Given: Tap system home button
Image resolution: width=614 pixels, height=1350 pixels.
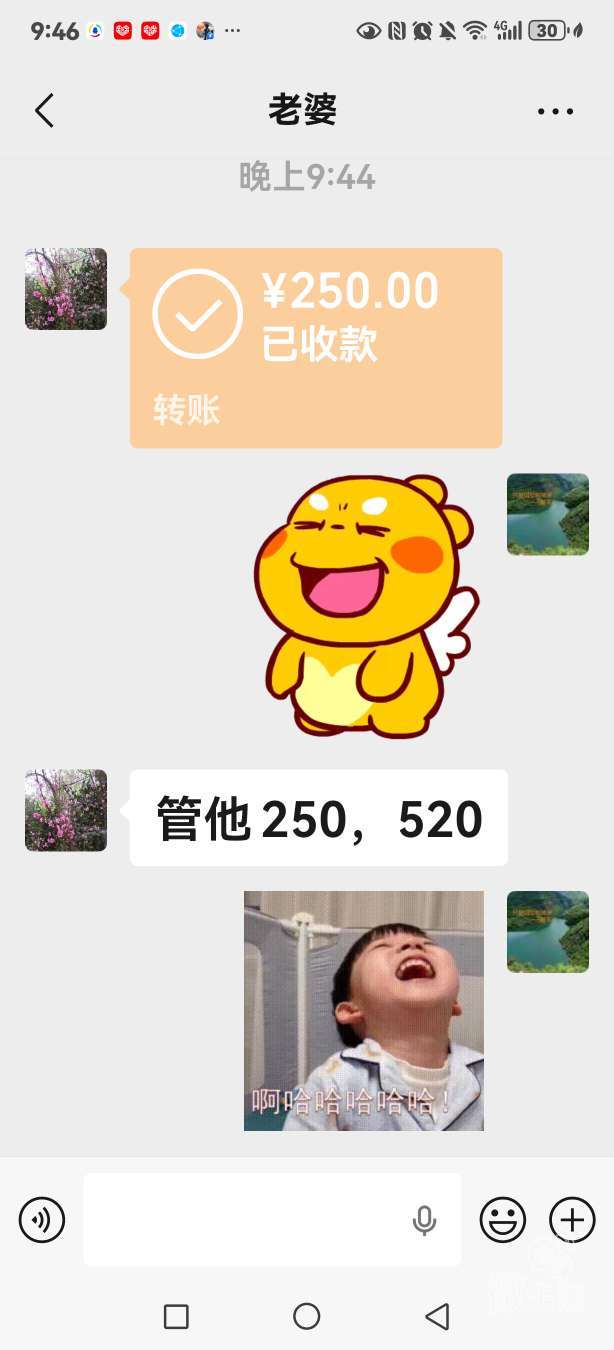Looking at the screenshot, I should point(307,1316).
